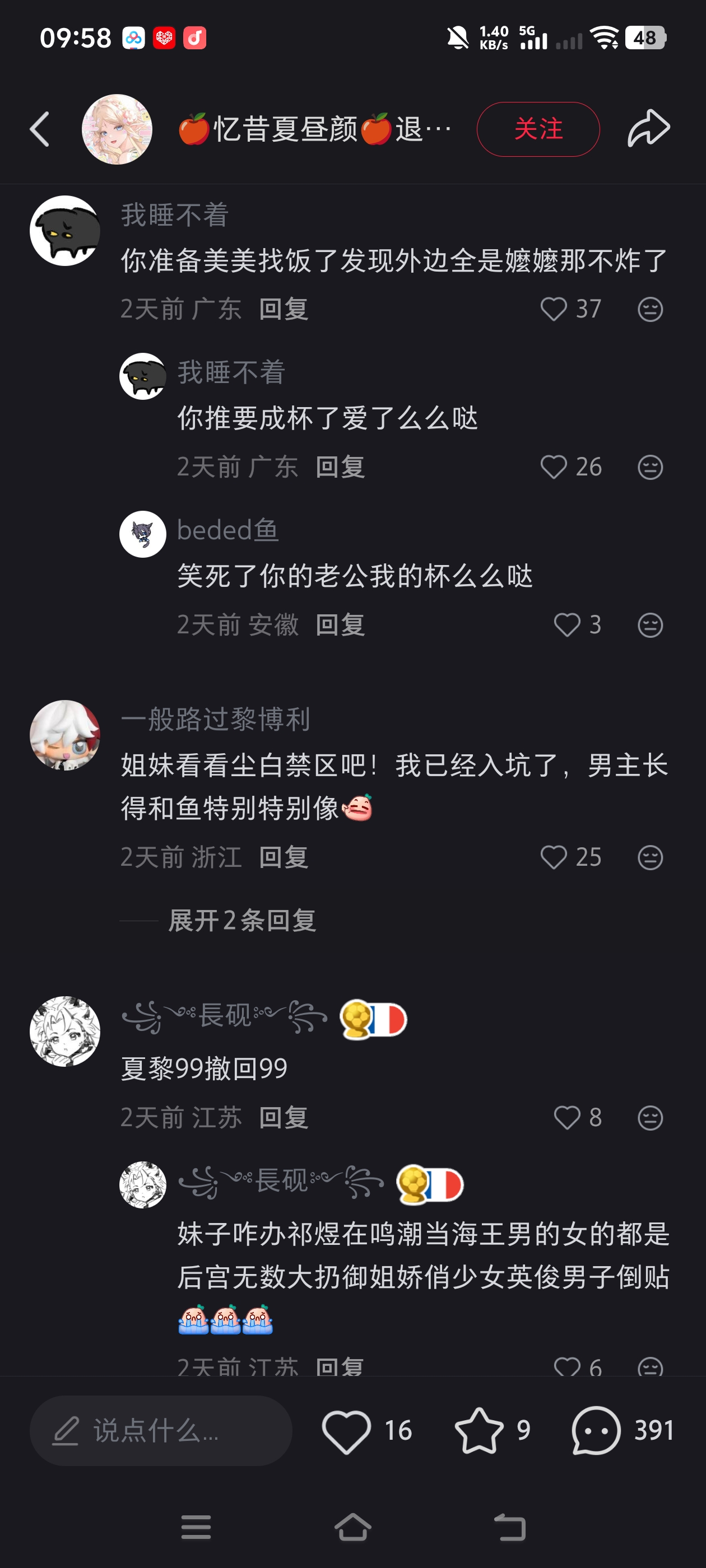Like 一般路过黎博利's comment
The image size is (706, 1568).
point(553,857)
